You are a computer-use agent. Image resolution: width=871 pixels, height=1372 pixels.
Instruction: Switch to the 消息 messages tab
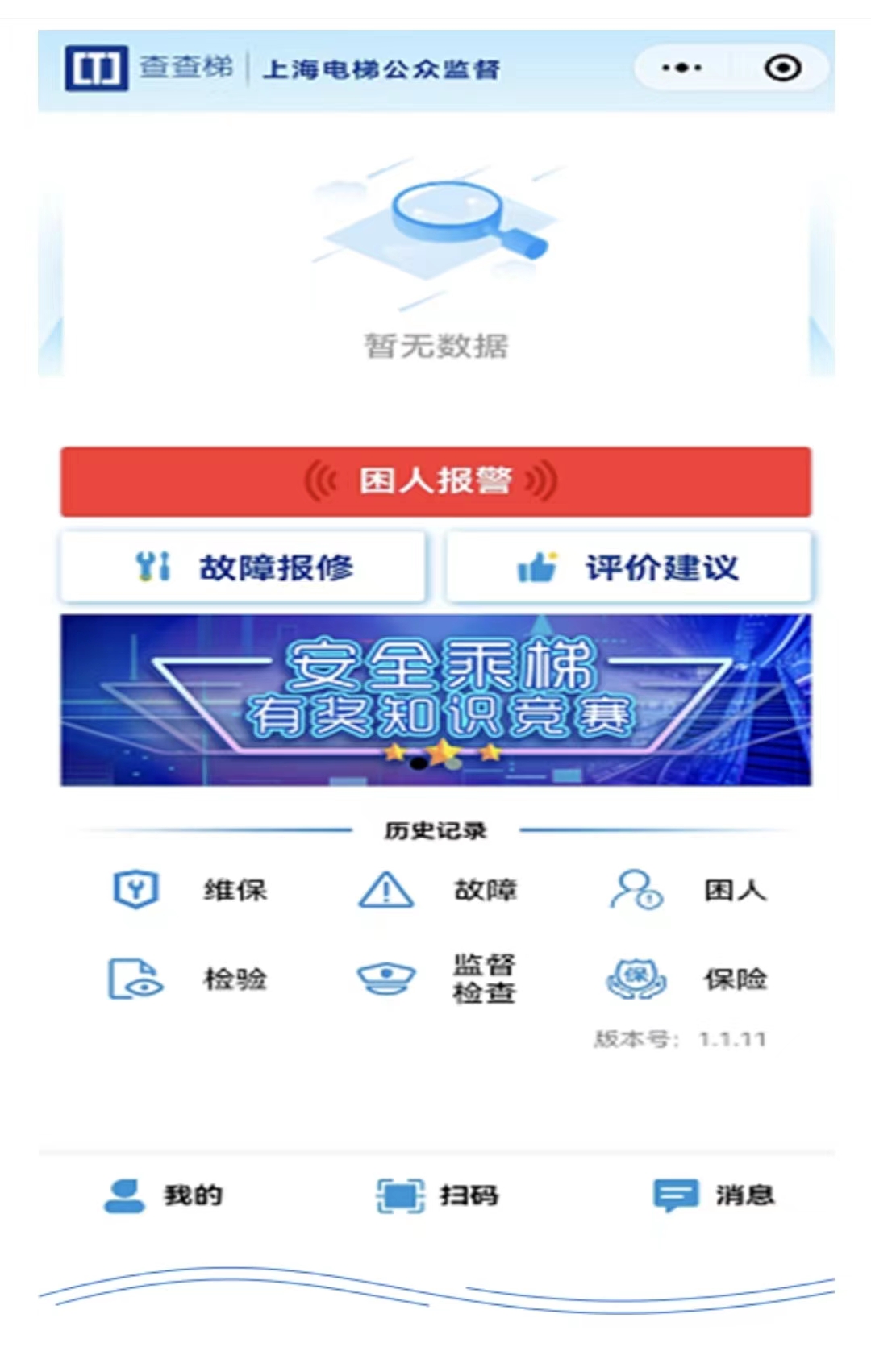tap(714, 1195)
